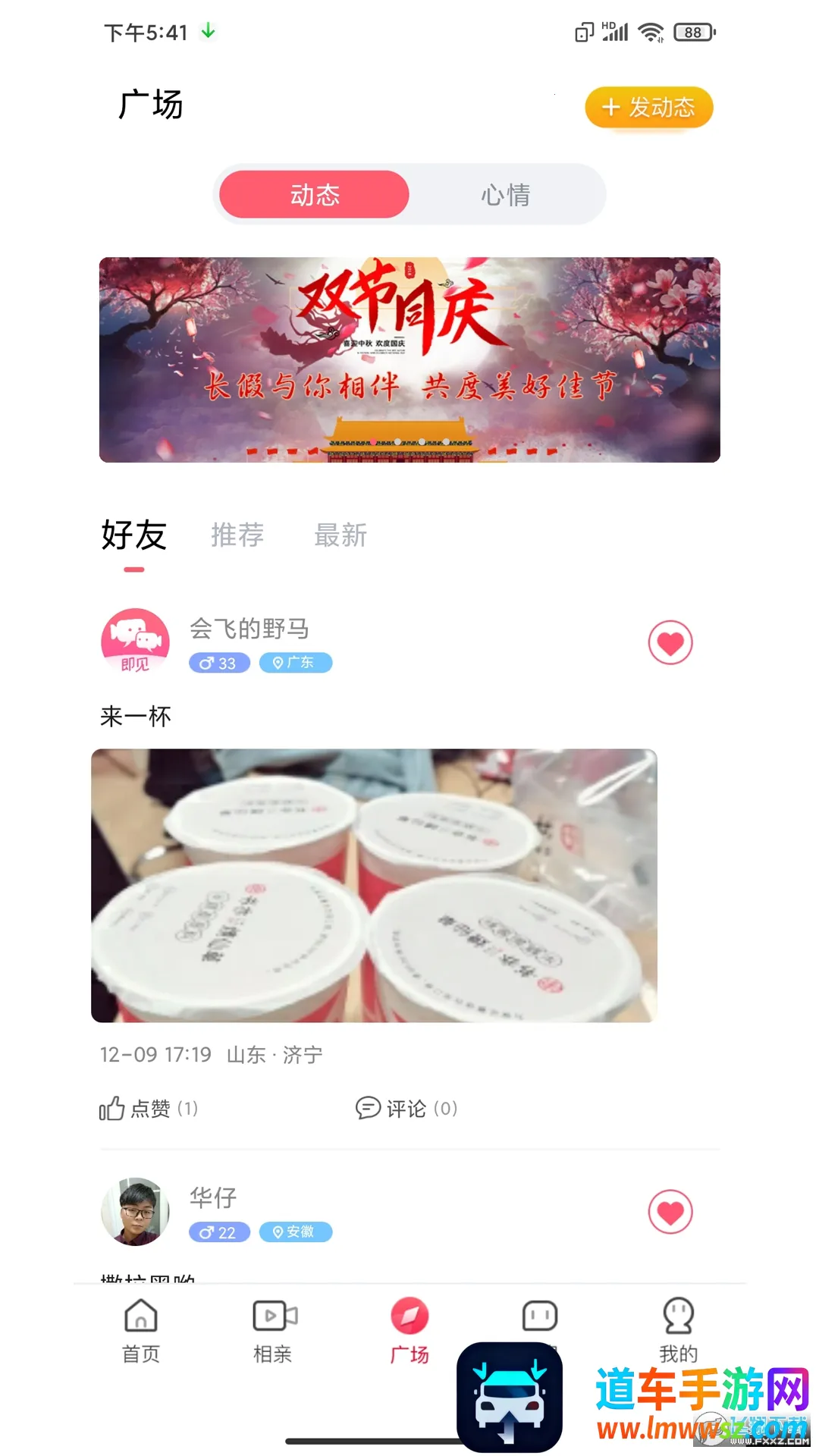Screen dimensions: 819x1456
Task: Switch to the 推荐 feed tab
Action: [237, 535]
